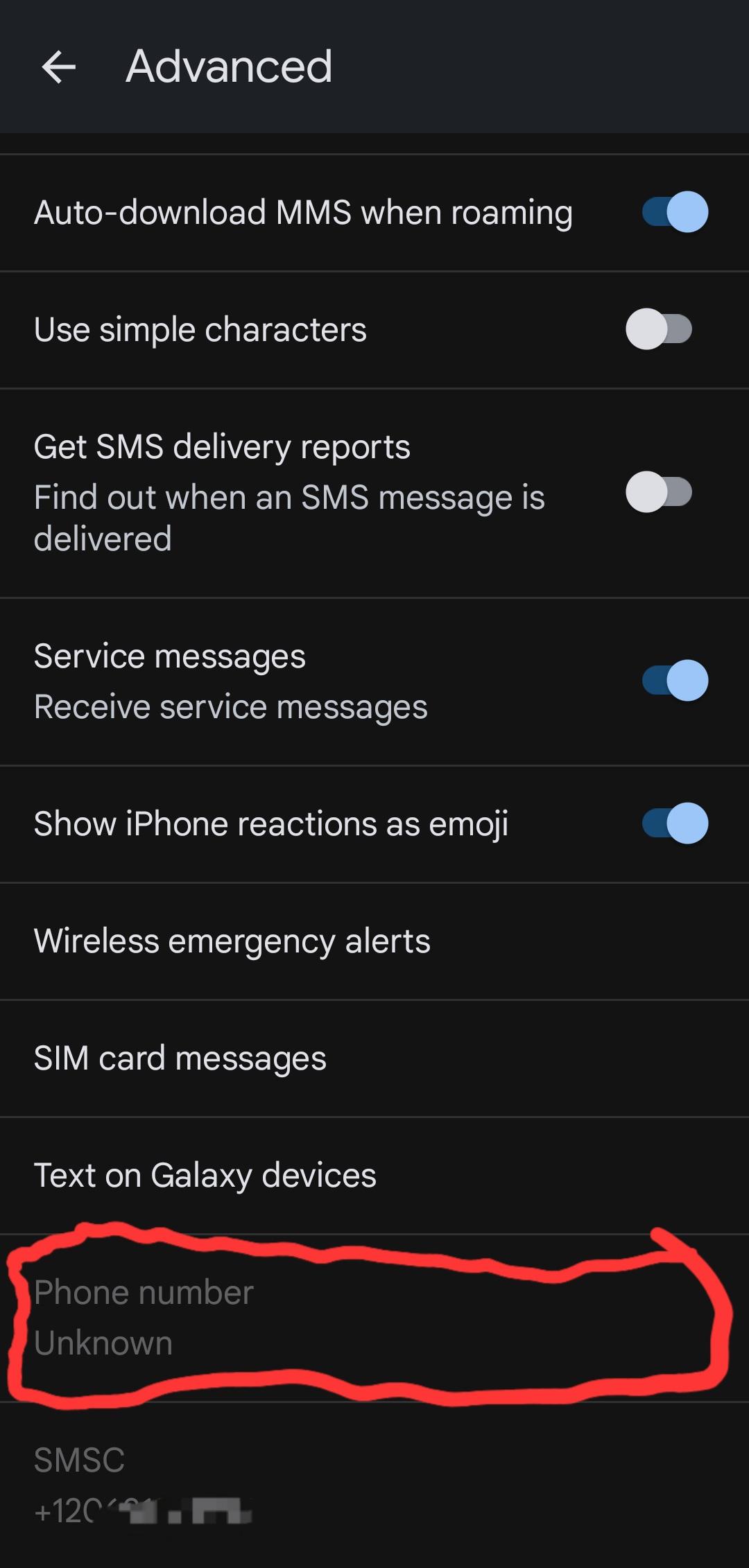Open SIM card messages

click(180, 1059)
